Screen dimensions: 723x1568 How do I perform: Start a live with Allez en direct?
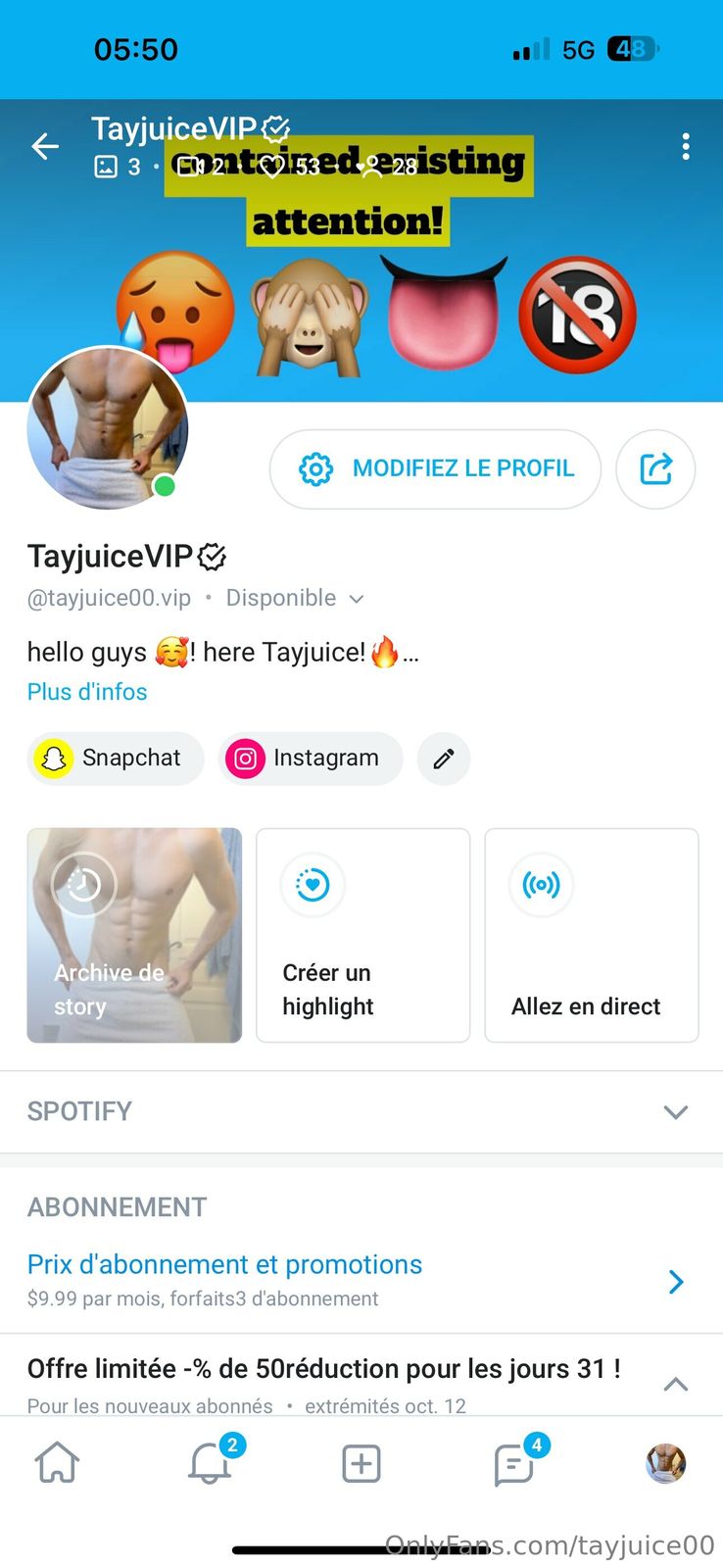(x=592, y=935)
